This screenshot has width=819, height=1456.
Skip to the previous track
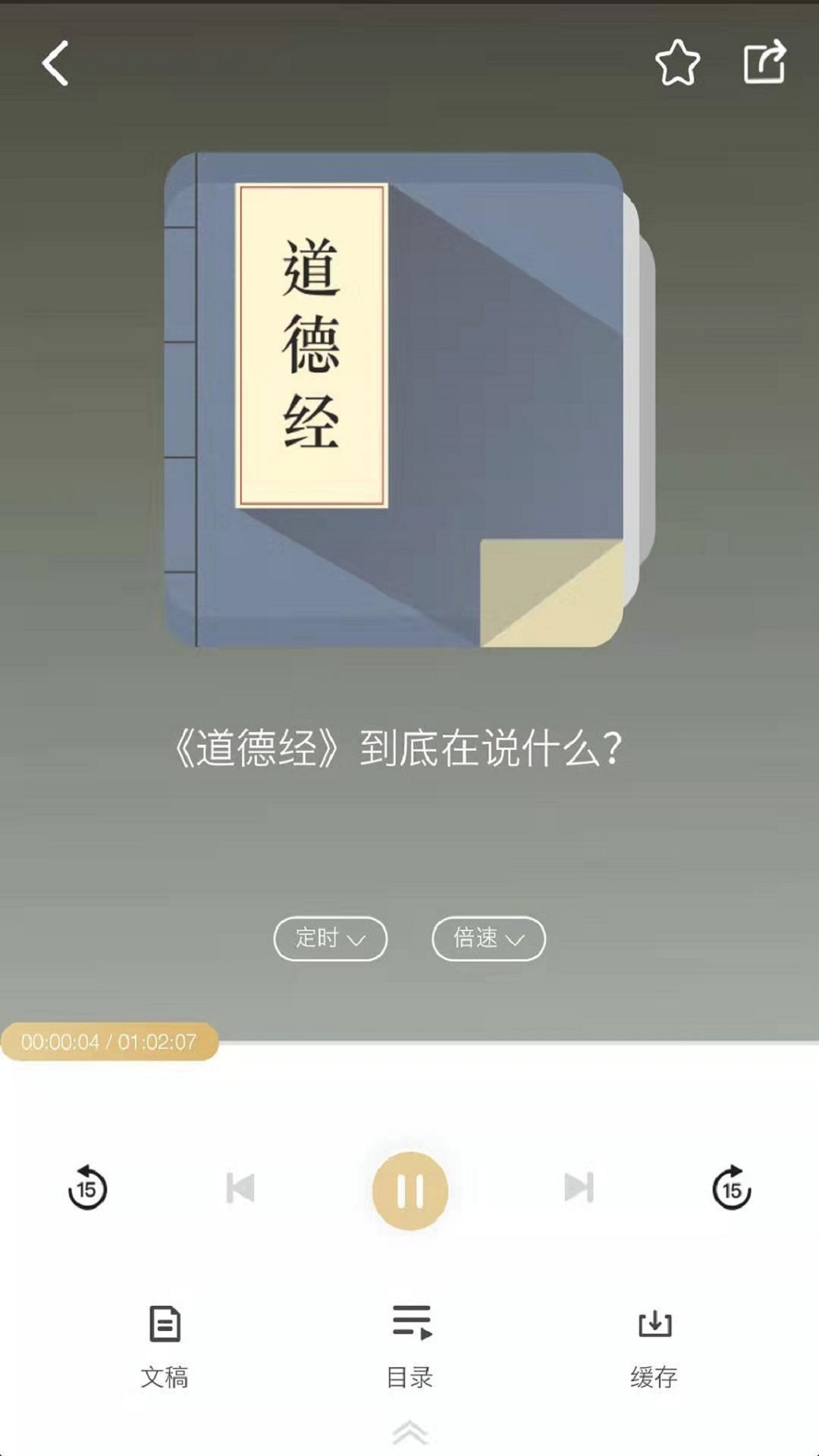[240, 1188]
